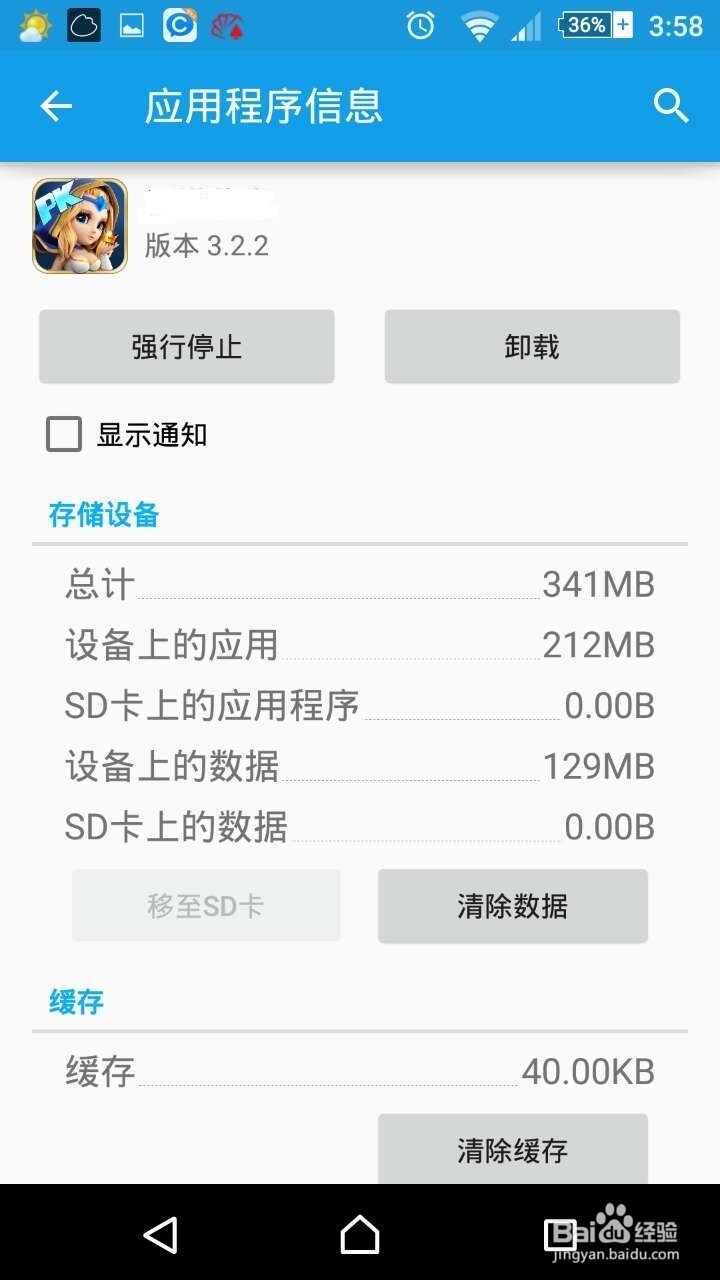
Task: Tap the 清除数据 clear data button
Action: pos(512,906)
